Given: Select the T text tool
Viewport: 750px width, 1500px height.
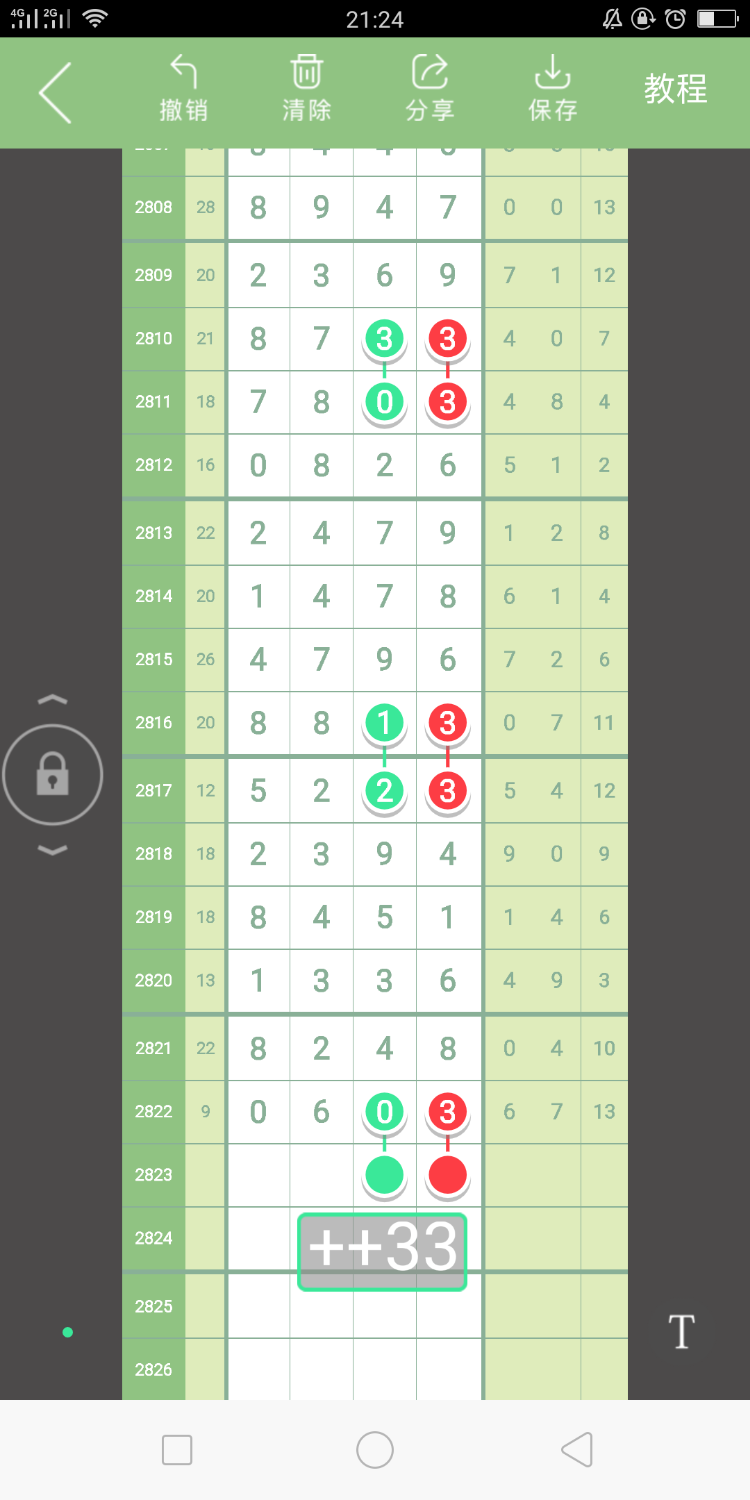Looking at the screenshot, I should 681,1331.
